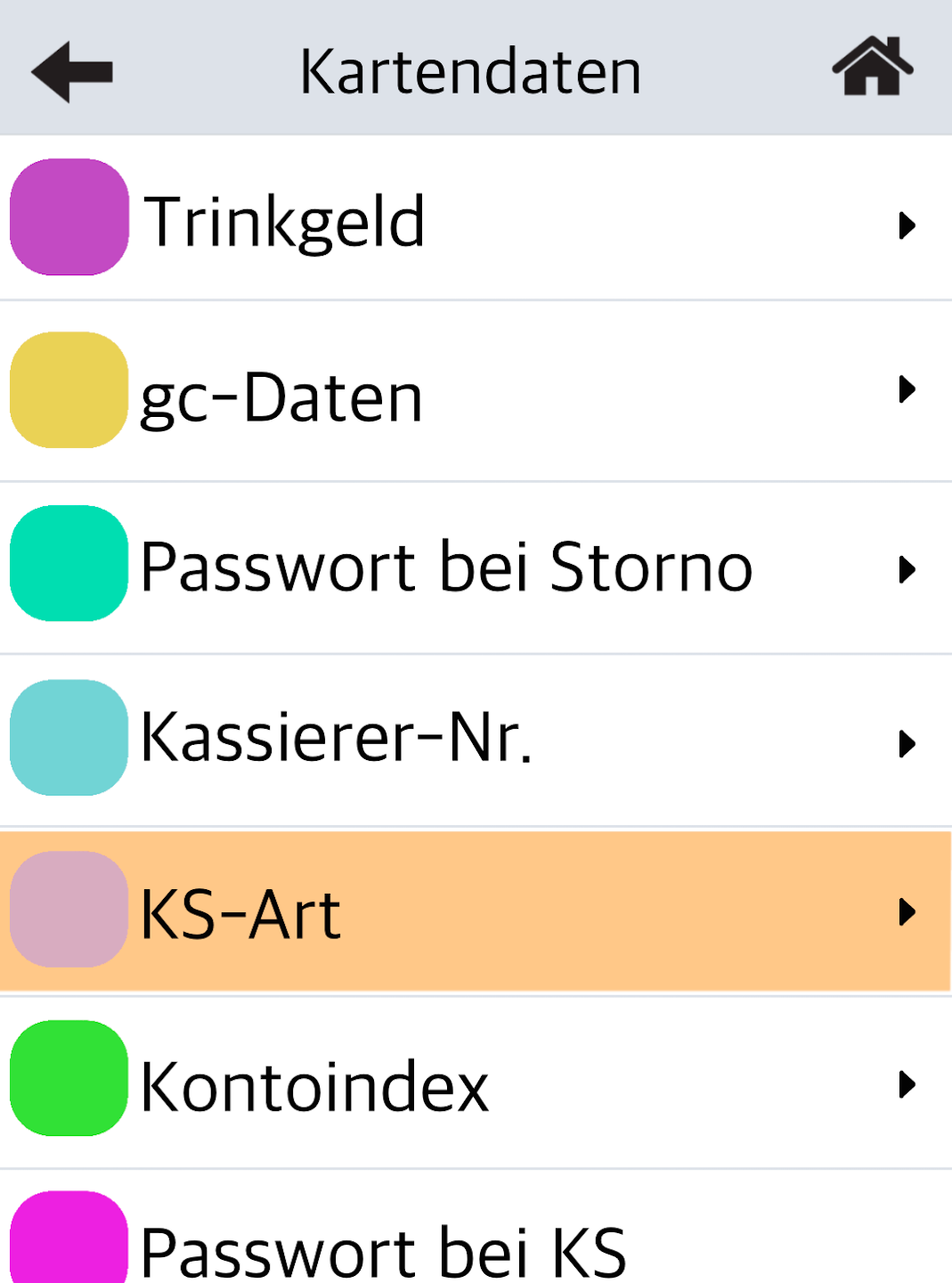Viewport: 952px width, 1283px height.
Task: Return to the home screen icon
Action: pyautogui.click(x=872, y=67)
